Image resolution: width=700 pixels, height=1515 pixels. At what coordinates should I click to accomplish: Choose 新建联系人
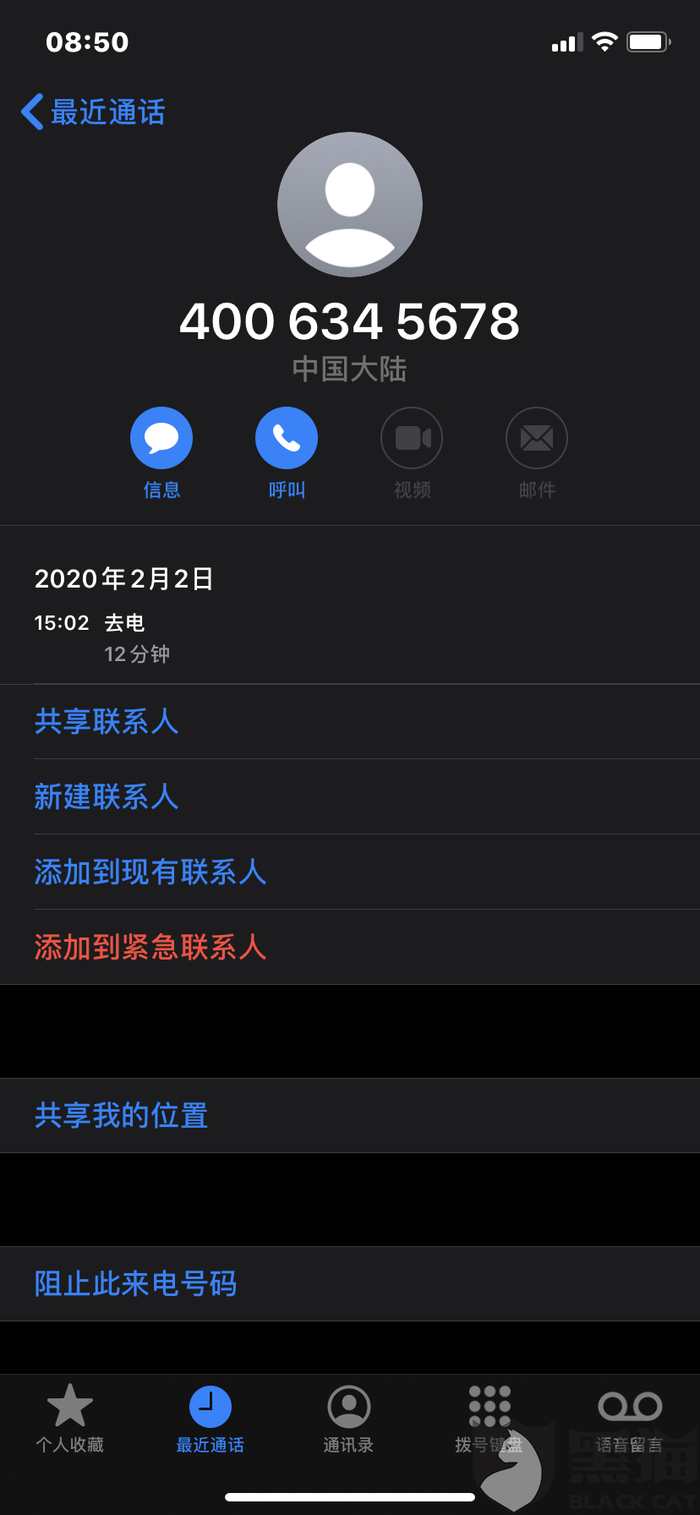(106, 797)
